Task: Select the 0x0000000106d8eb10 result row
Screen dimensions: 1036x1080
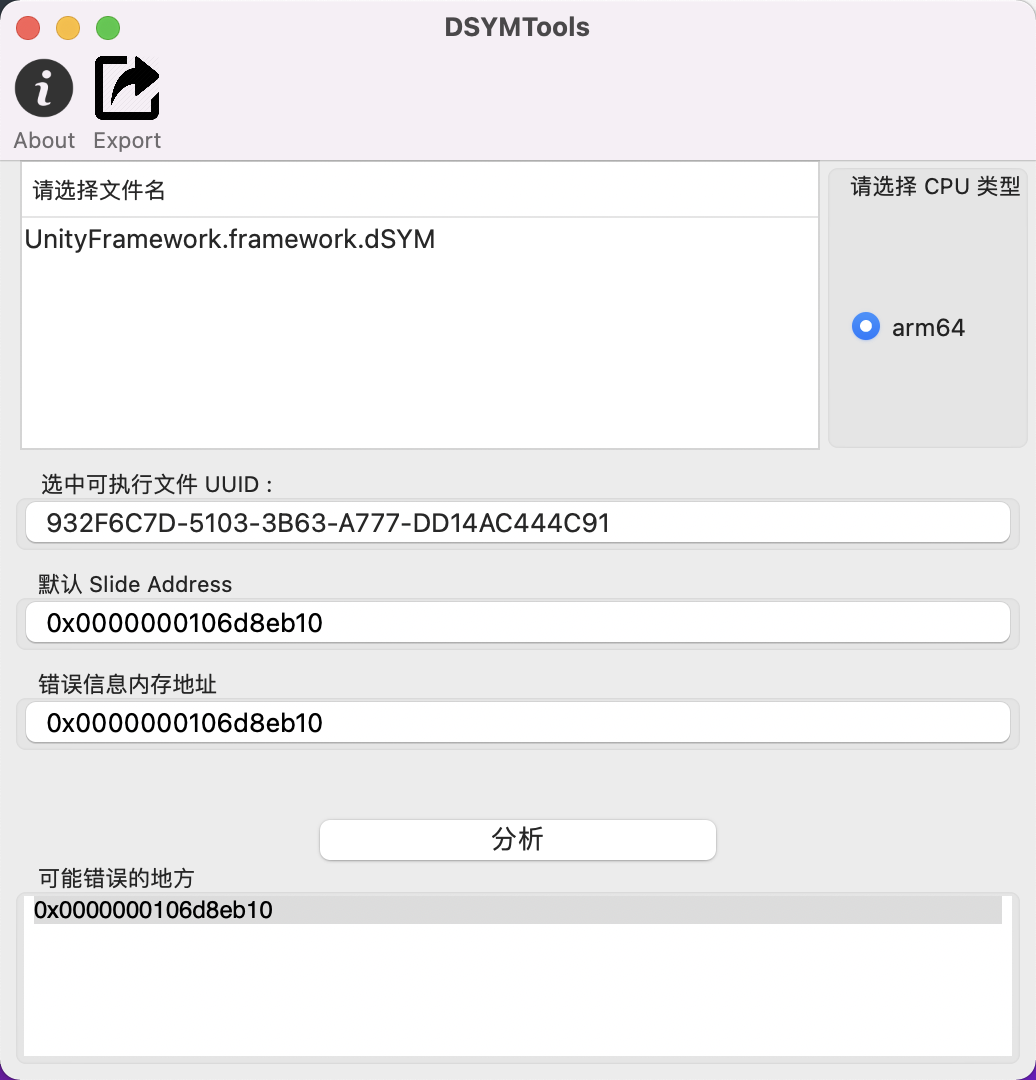Action: [x=517, y=910]
